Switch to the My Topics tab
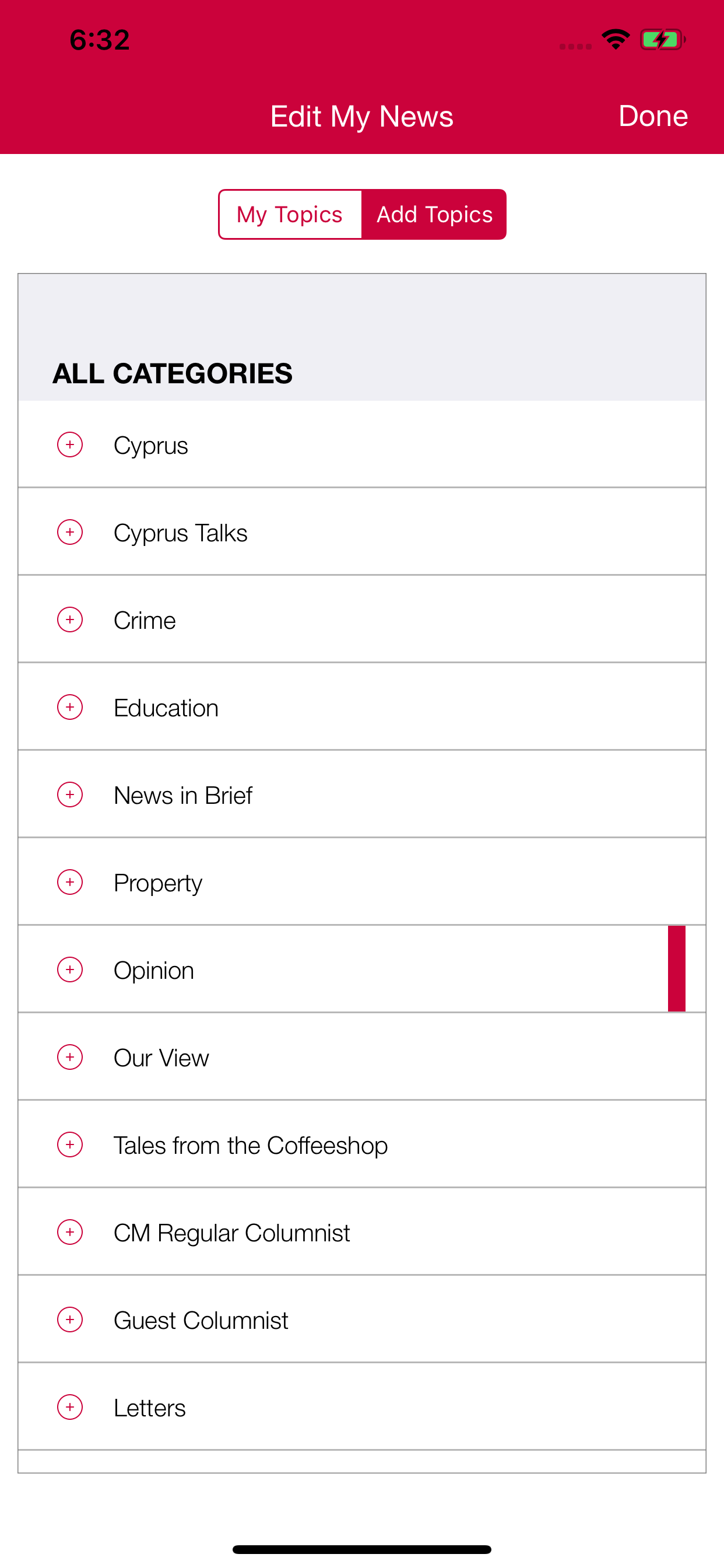The width and height of the screenshot is (724, 1568). point(290,214)
